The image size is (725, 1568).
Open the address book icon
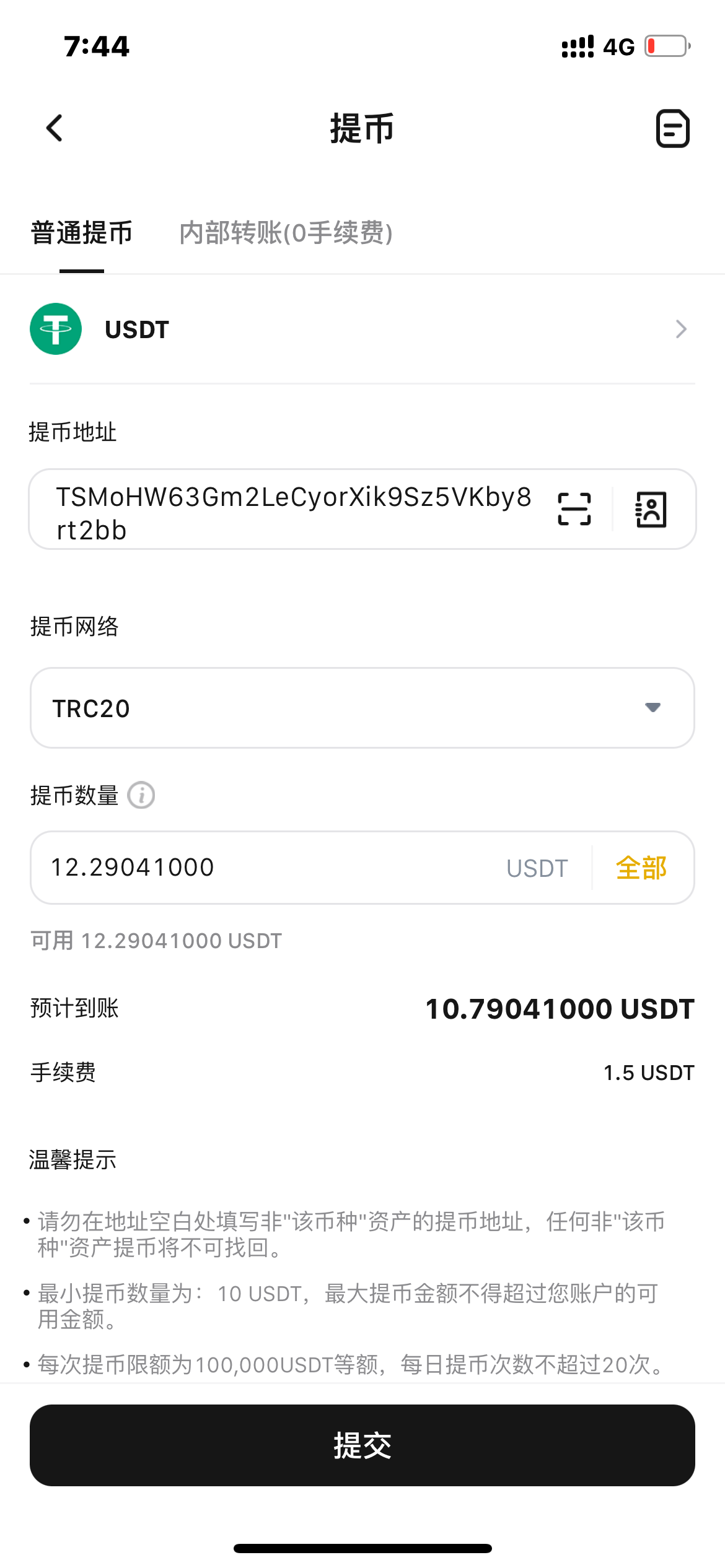tap(651, 509)
